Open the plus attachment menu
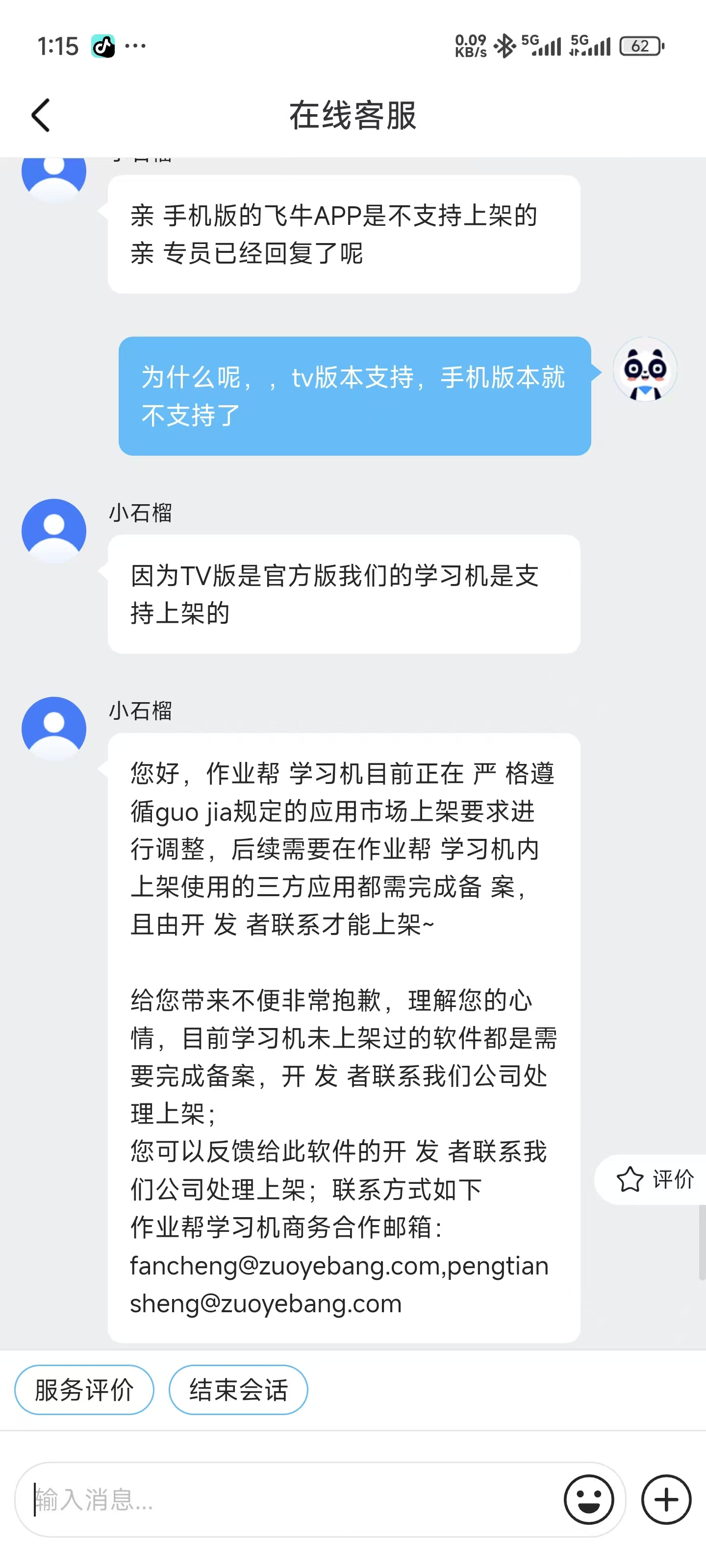706x1568 pixels. 666,1499
